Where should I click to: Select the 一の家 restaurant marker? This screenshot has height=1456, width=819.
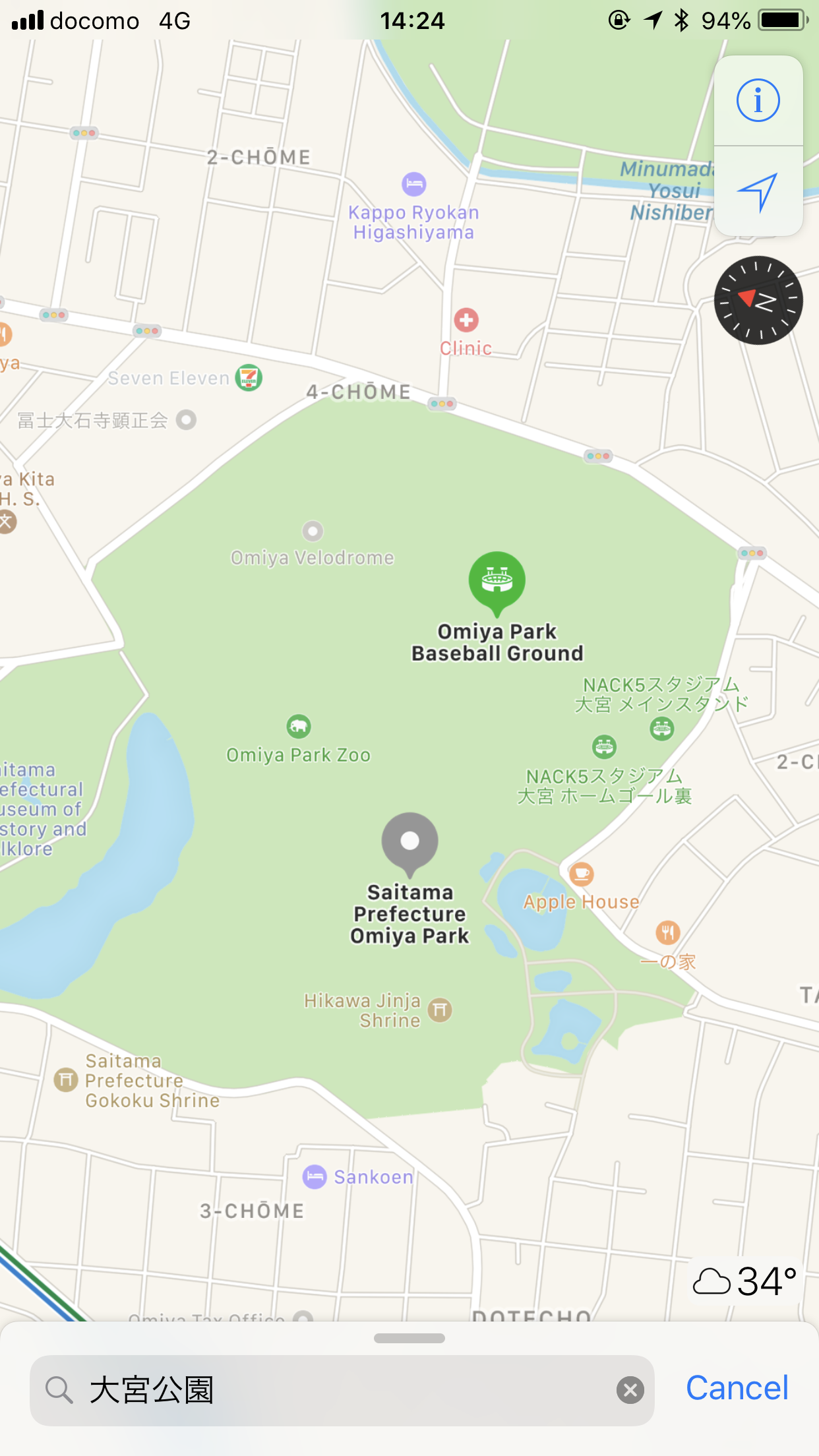coord(668,932)
